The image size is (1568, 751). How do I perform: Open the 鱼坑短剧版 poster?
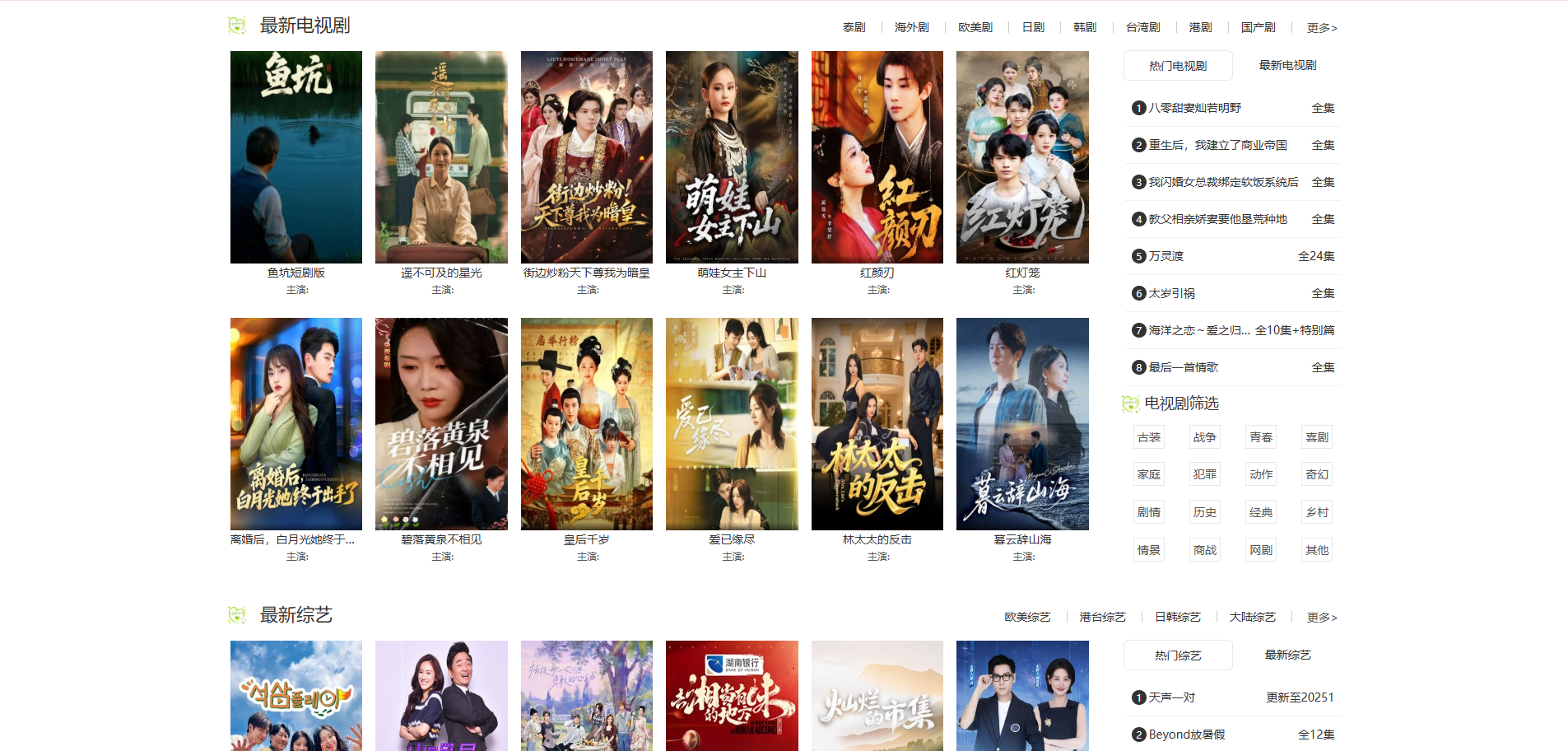tap(296, 157)
